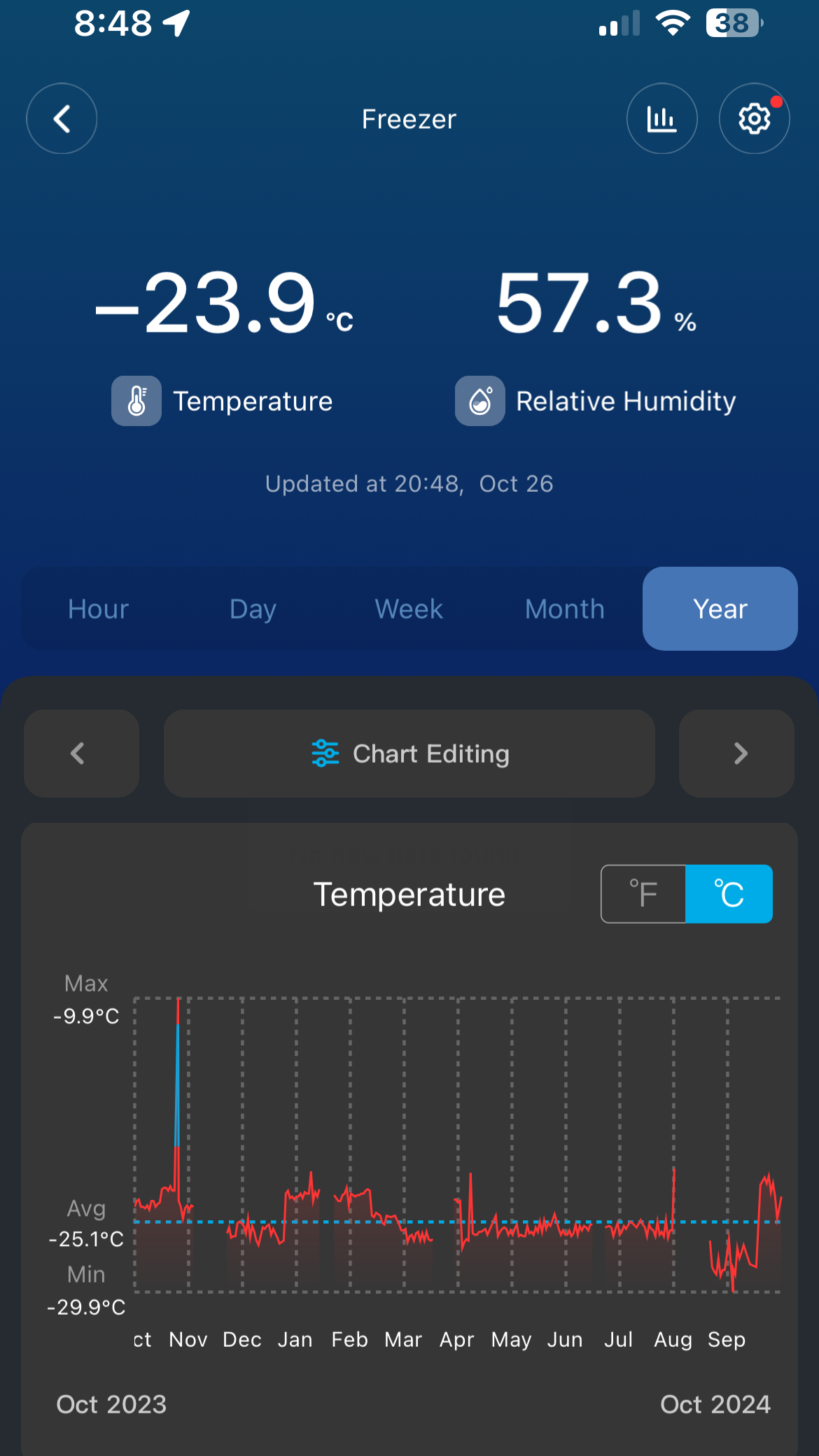The width and height of the screenshot is (819, 1456).
Task: Go back from the Freezer screen
Action: point(62,118)
